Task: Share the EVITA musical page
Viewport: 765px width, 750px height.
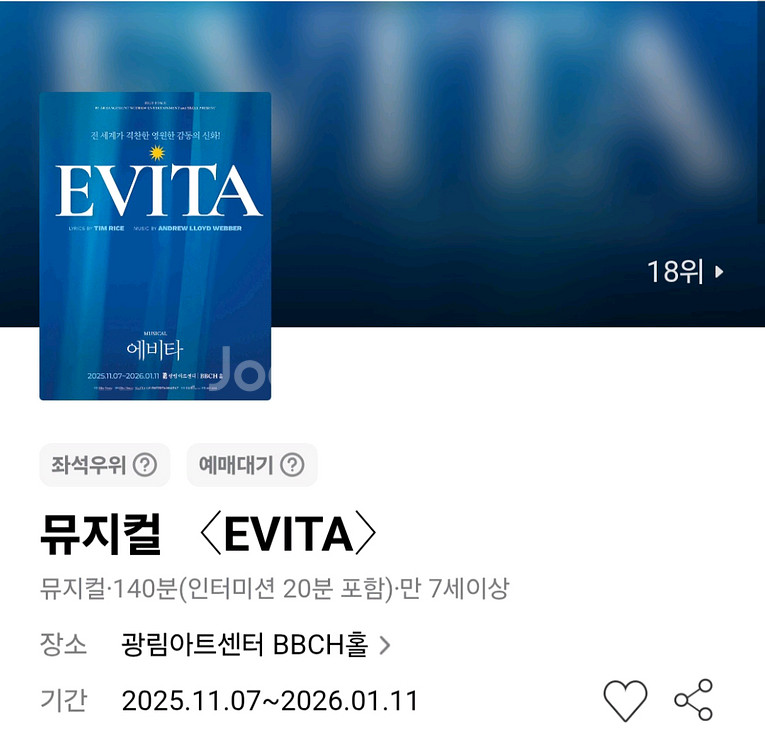Action: point(693,700)
